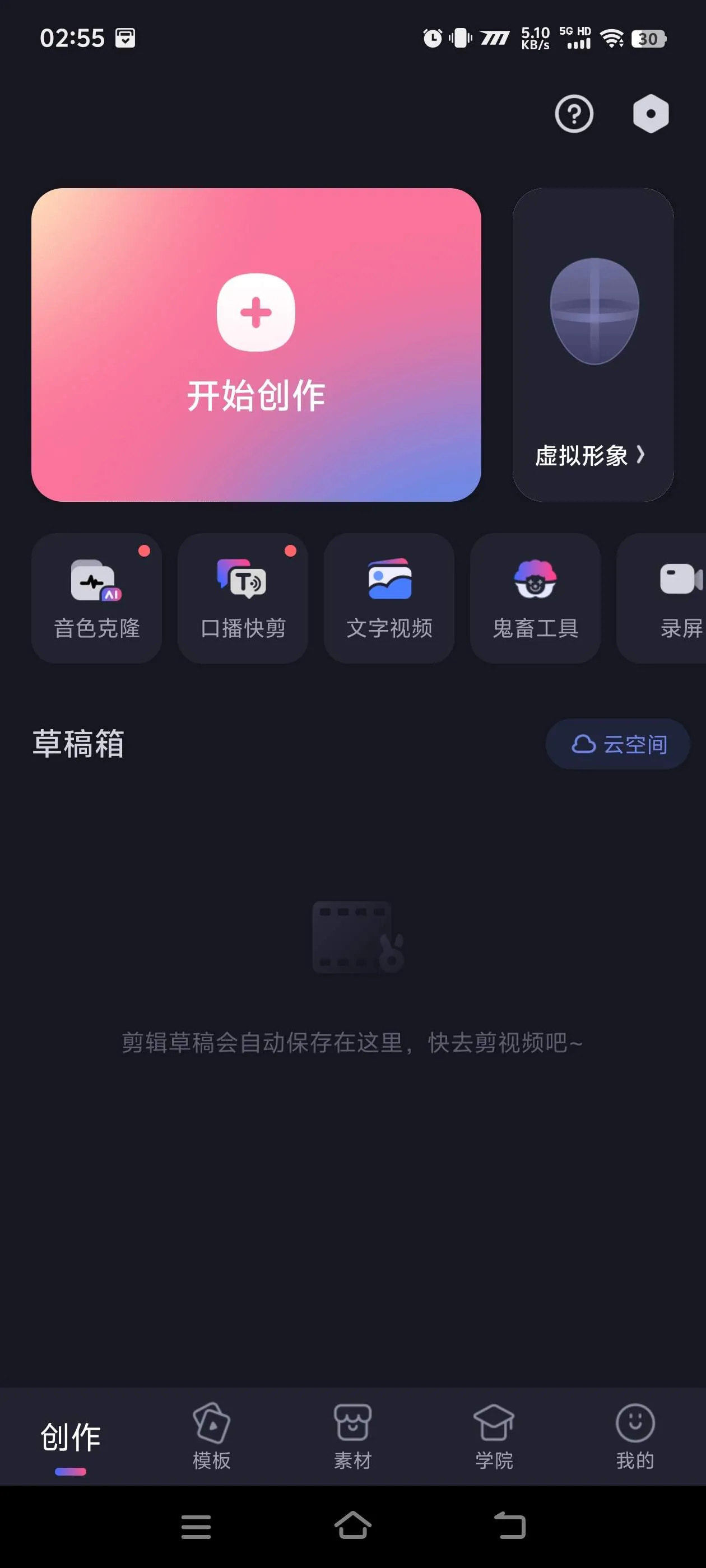Screen dimensions: 706x1568
Task: Go to the 学院 tab
Action: coord(494,1436)
